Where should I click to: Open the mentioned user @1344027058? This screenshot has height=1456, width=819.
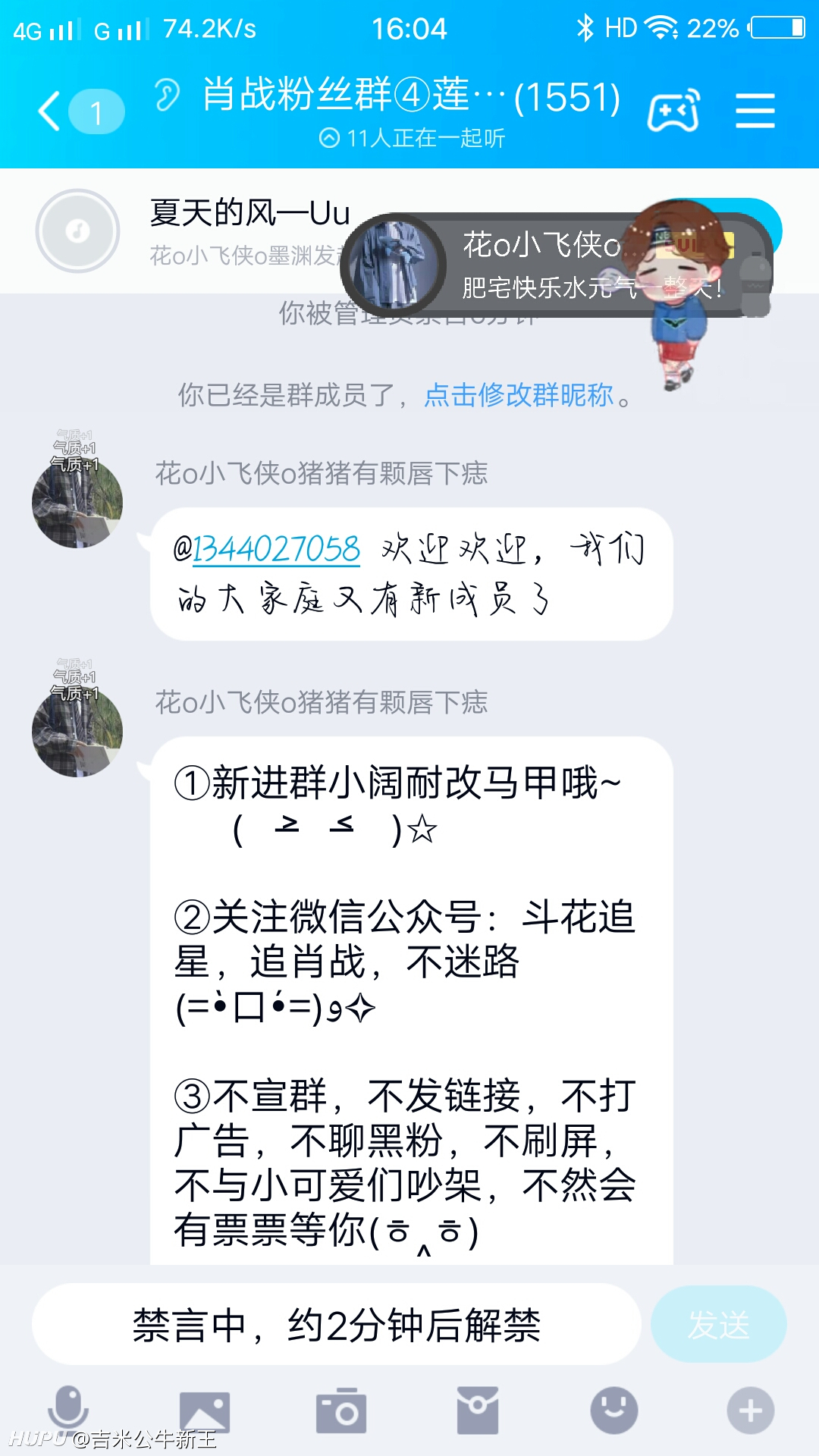(267, 548)
